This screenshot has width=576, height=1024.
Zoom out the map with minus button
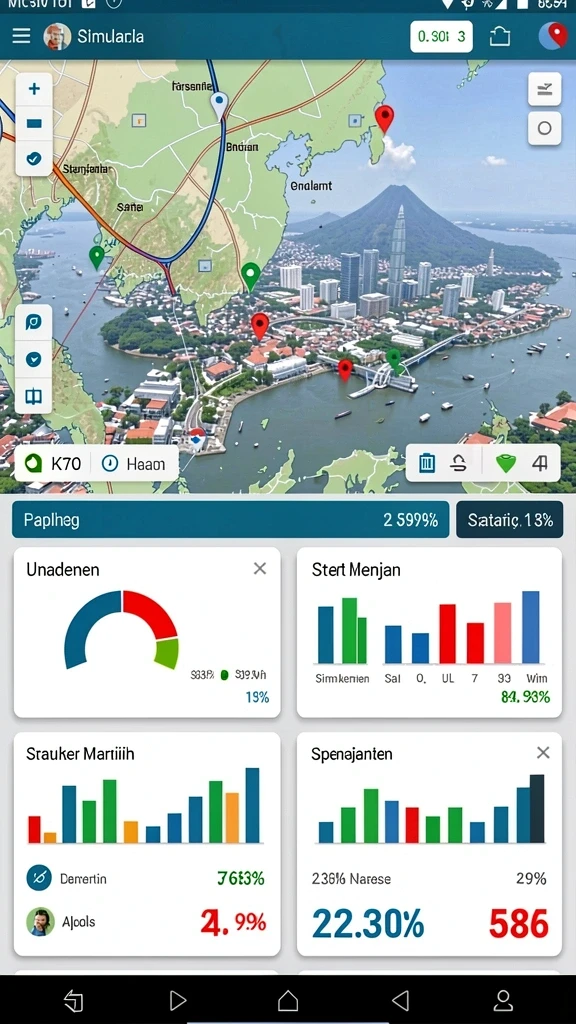(34, 123)
